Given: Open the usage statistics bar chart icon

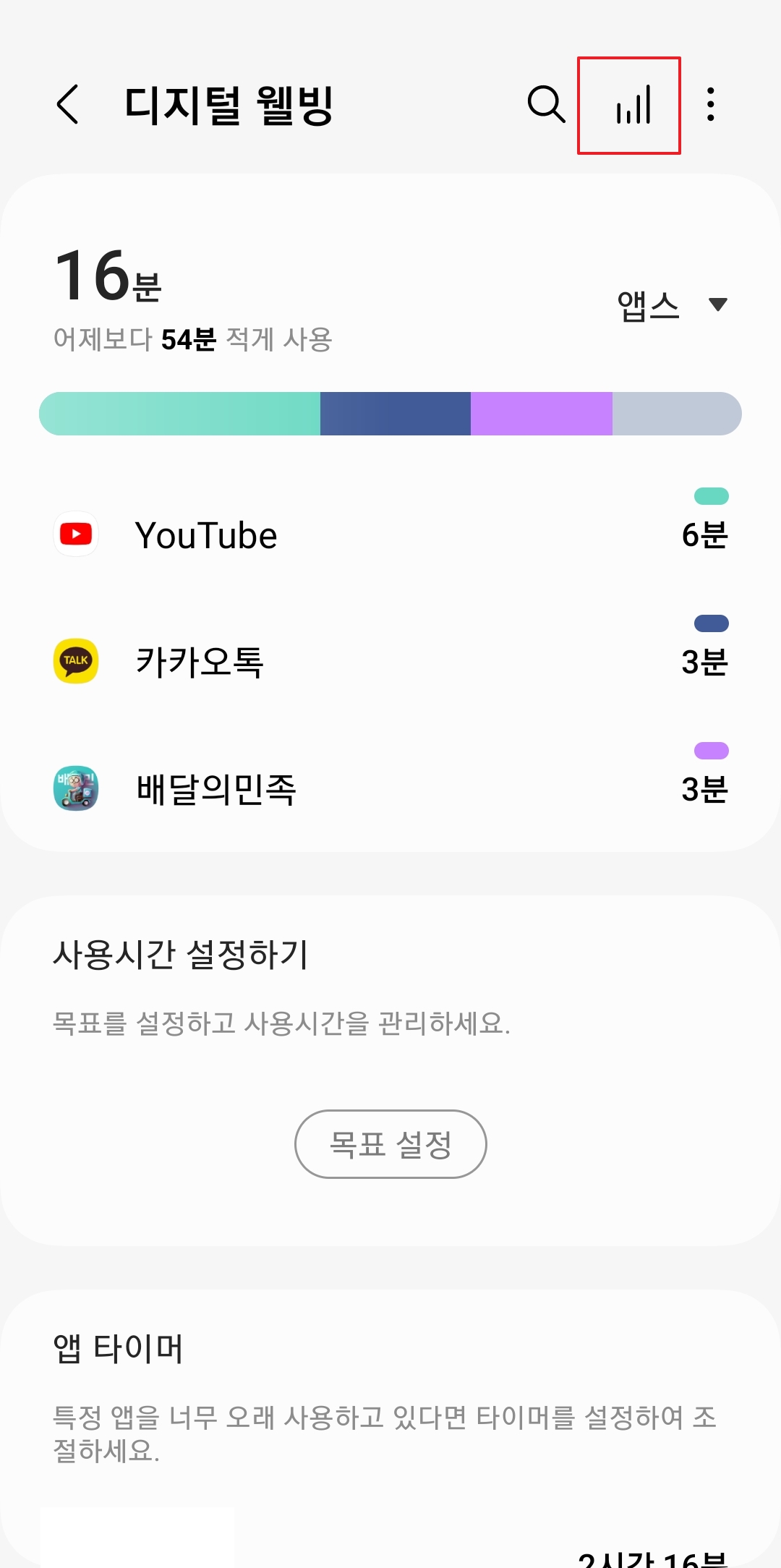Looking at the screenshot, I should [630, 105].
